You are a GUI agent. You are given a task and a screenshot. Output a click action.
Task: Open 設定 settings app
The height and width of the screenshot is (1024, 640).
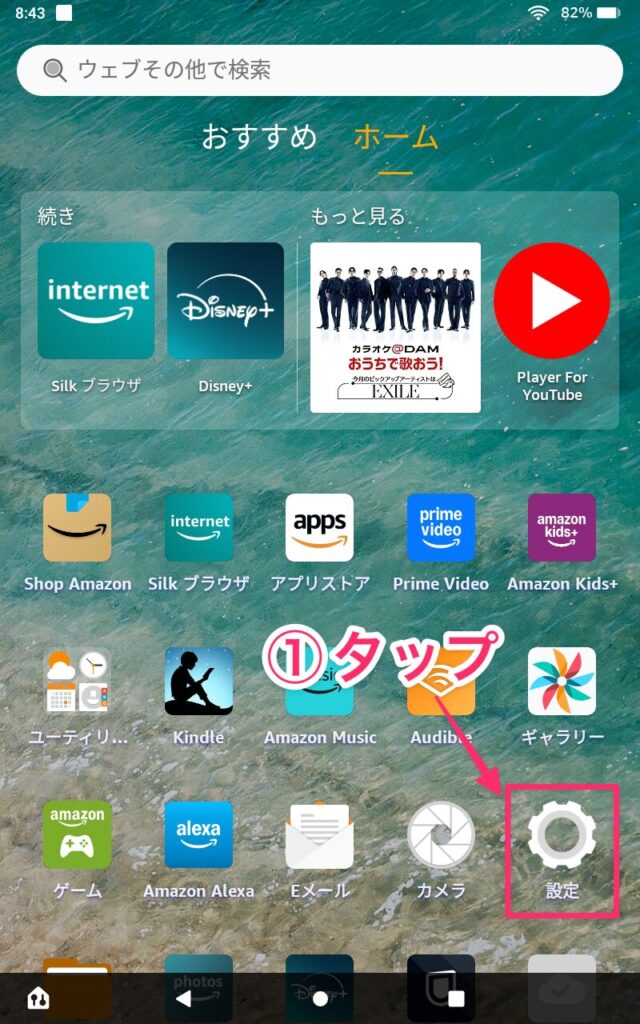point(562,836)
